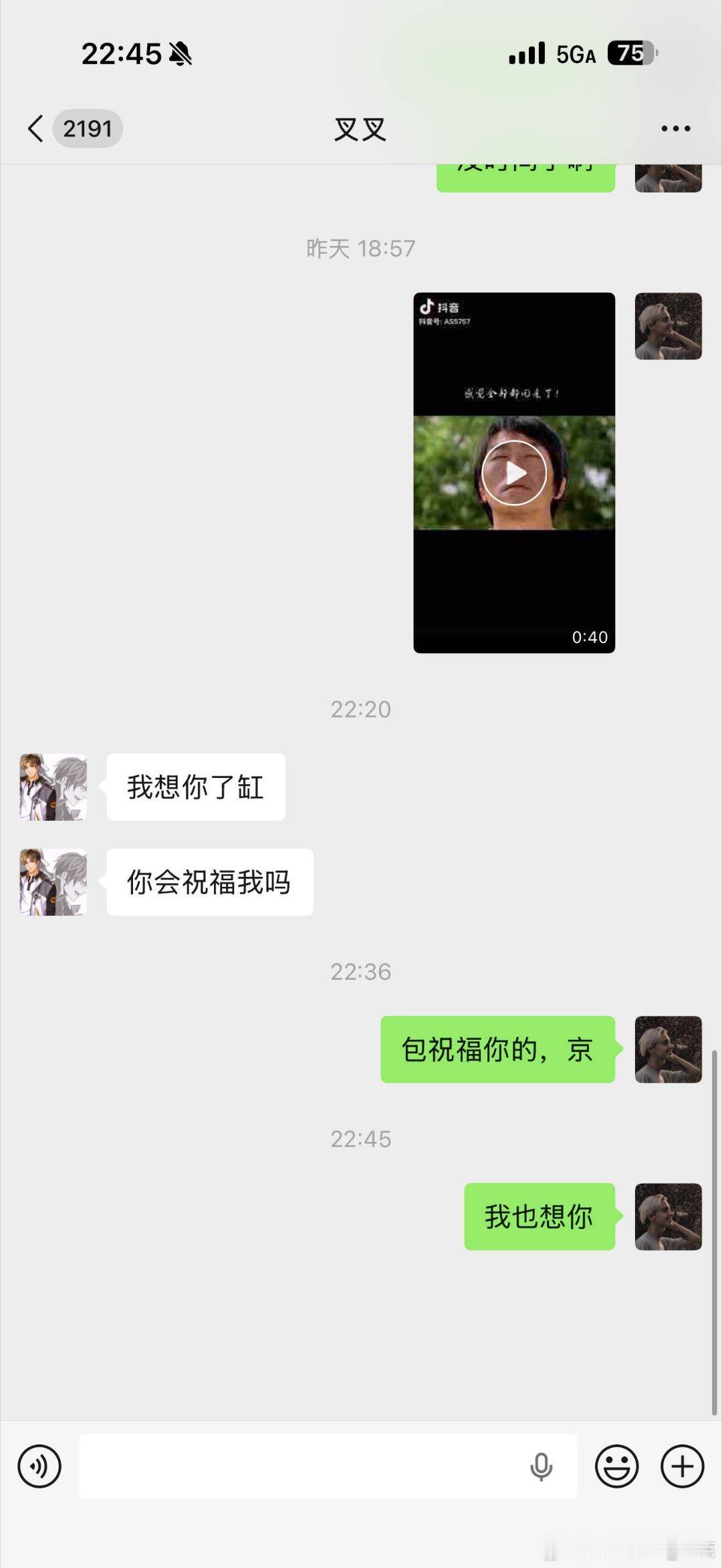Tap the sender's avatar beside 我想你了缸
The image size is (722, 1568).
pos(51,786)
